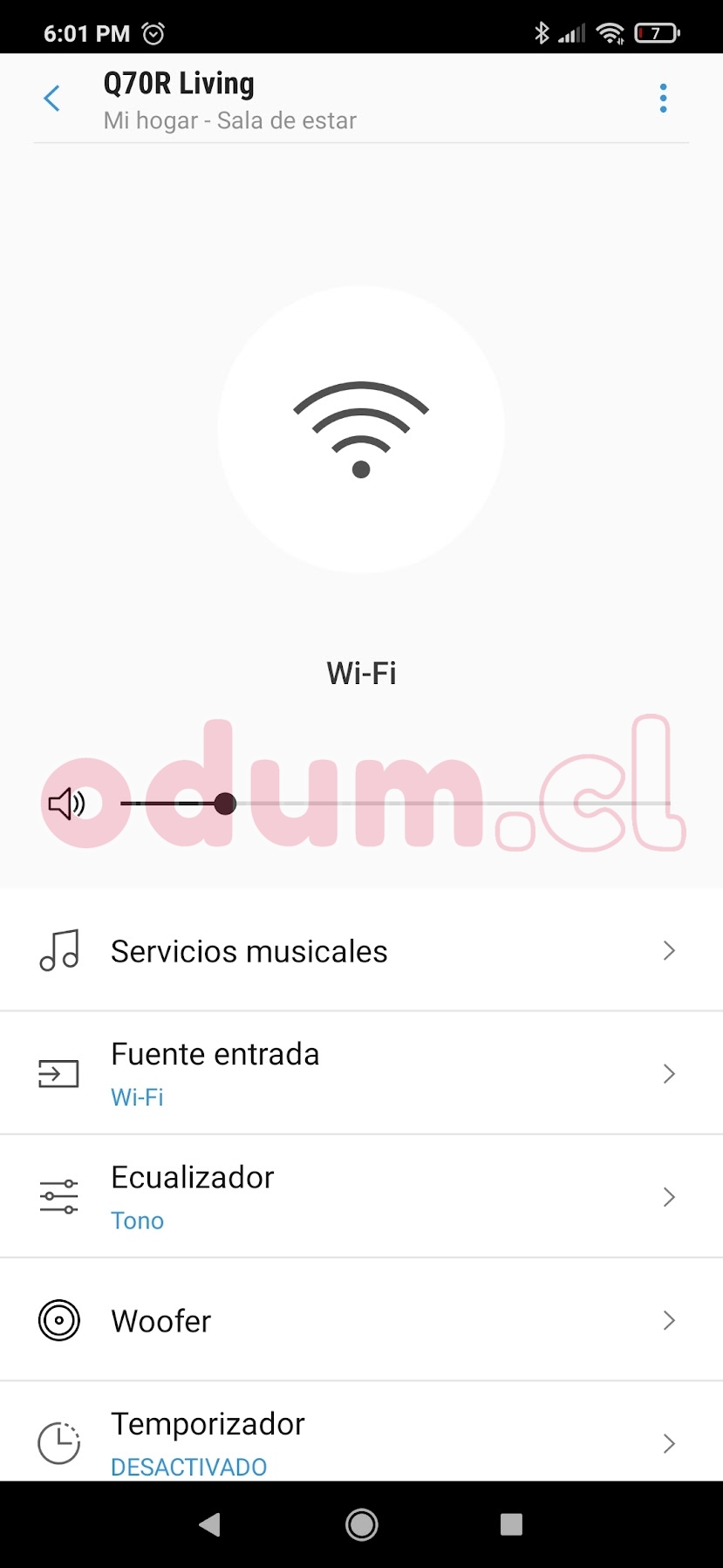
Task: Change the Fuente entrada input source
Action: point(361,1073)
